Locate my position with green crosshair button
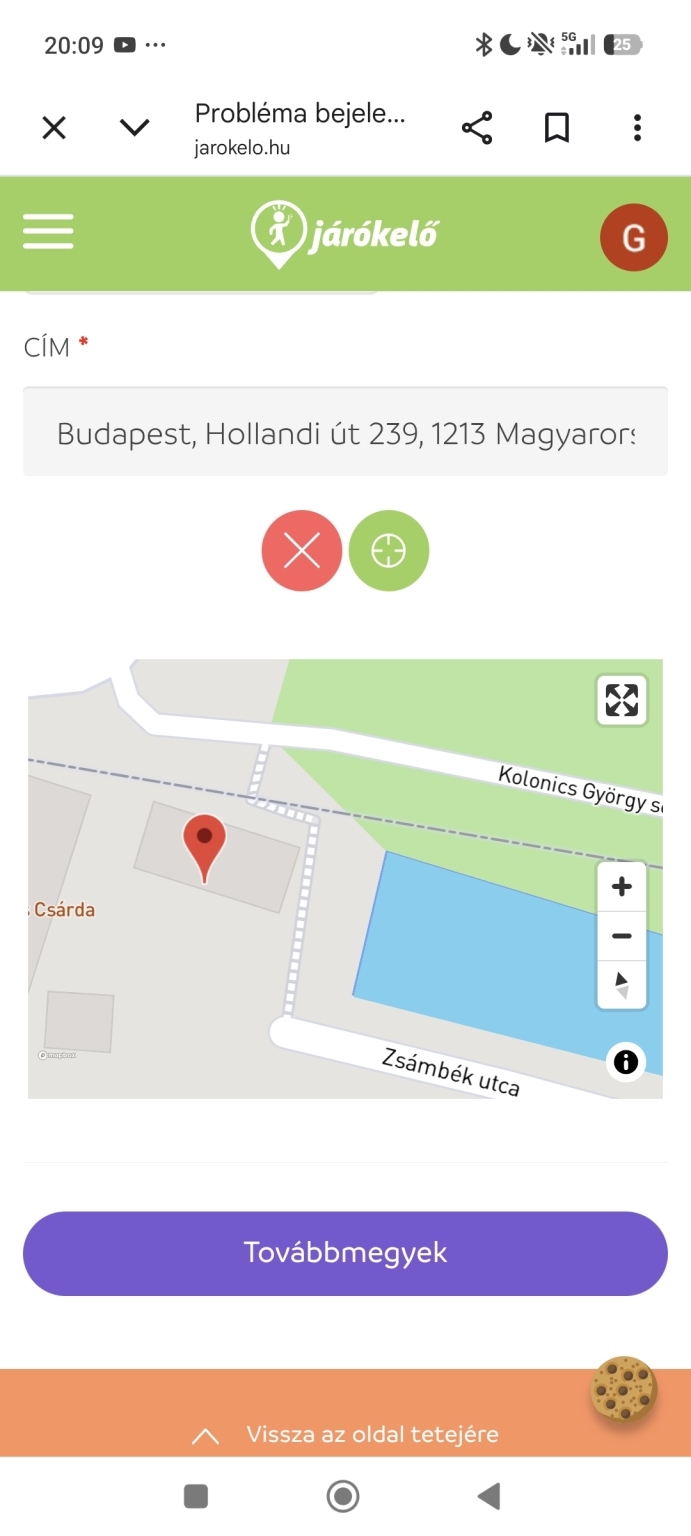Viewport: 691px width, 1536px height. pyautogui.click(x=389, y=551)
